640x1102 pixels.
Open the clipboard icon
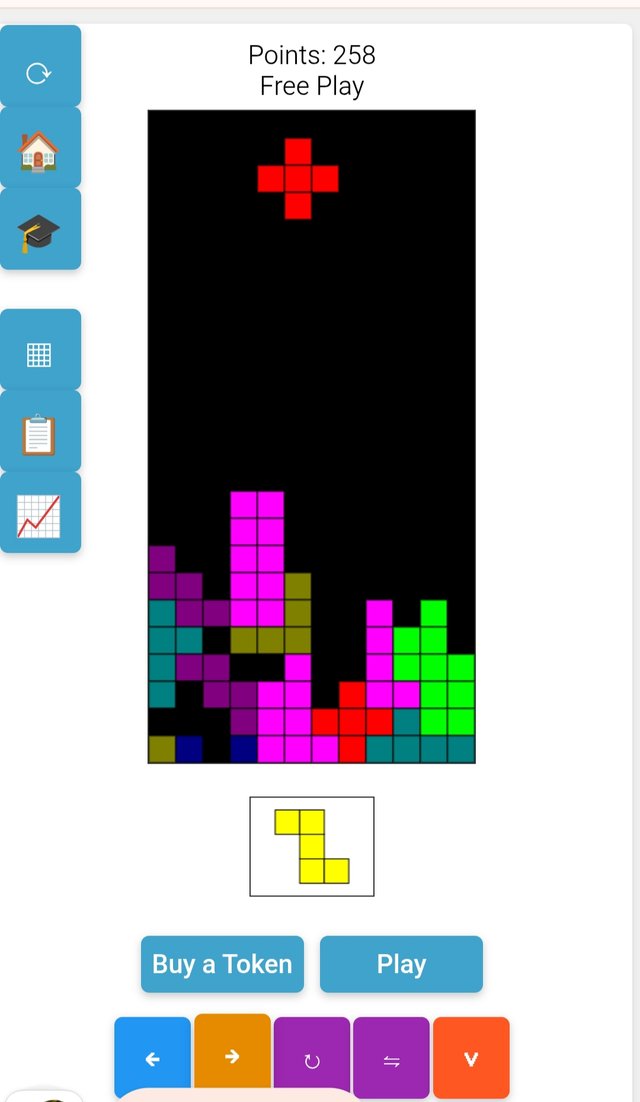coord(40,435)
